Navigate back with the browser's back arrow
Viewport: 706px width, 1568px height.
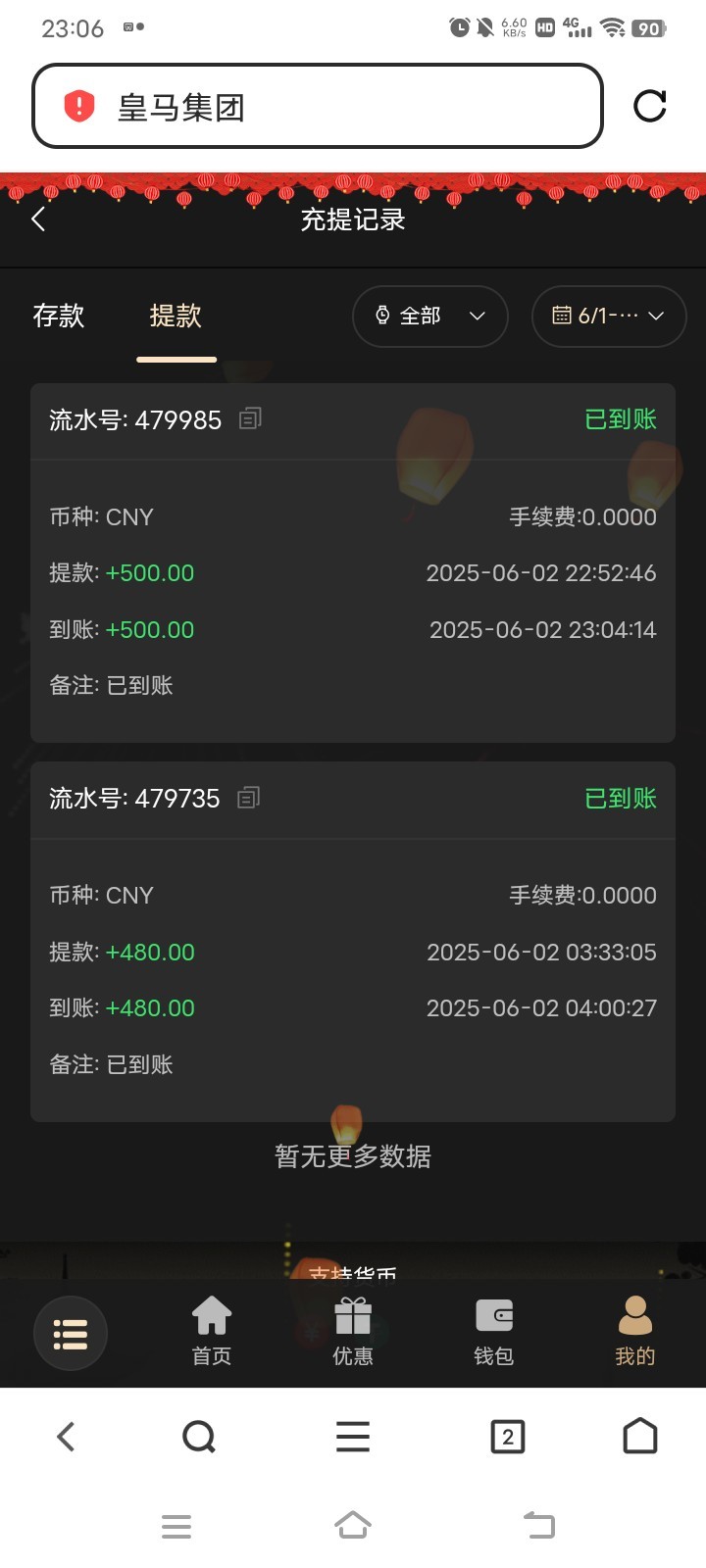click(x=66, y=1438)
